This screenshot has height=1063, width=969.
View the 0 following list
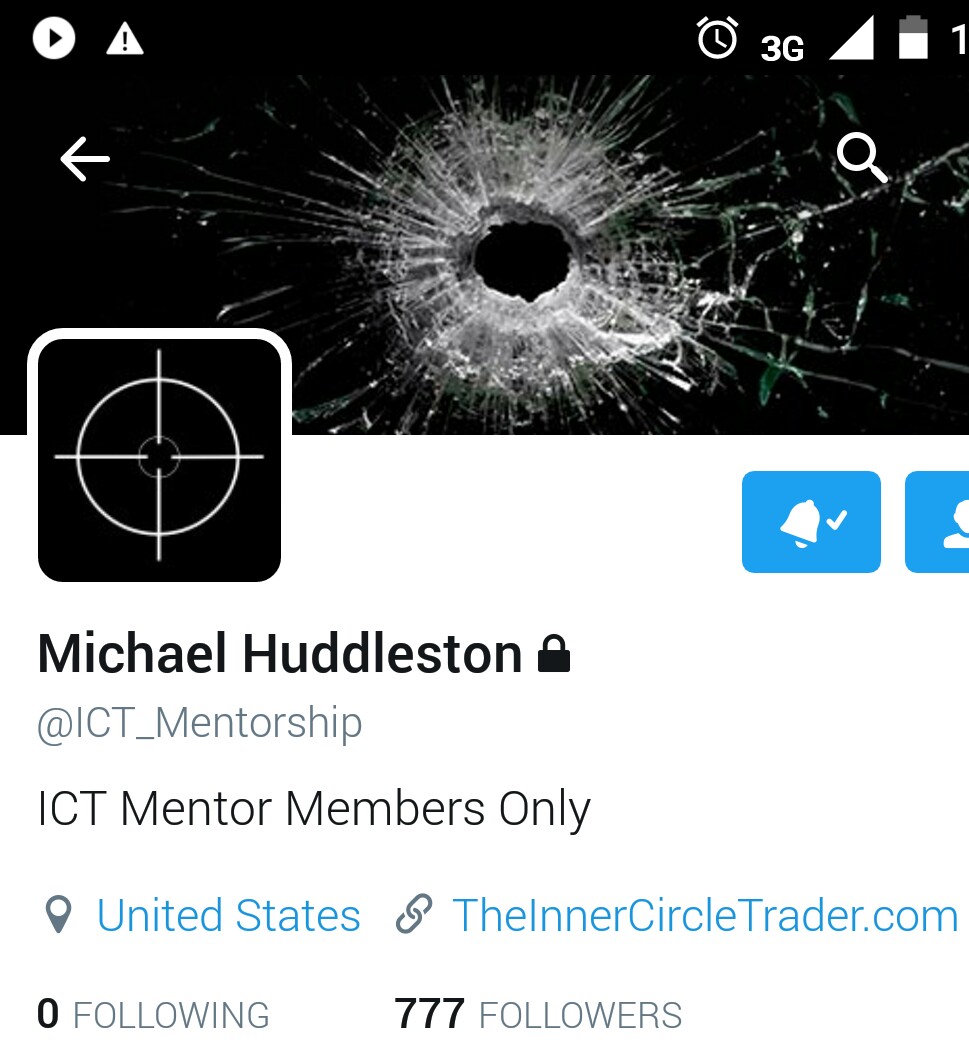point(153,1014)
